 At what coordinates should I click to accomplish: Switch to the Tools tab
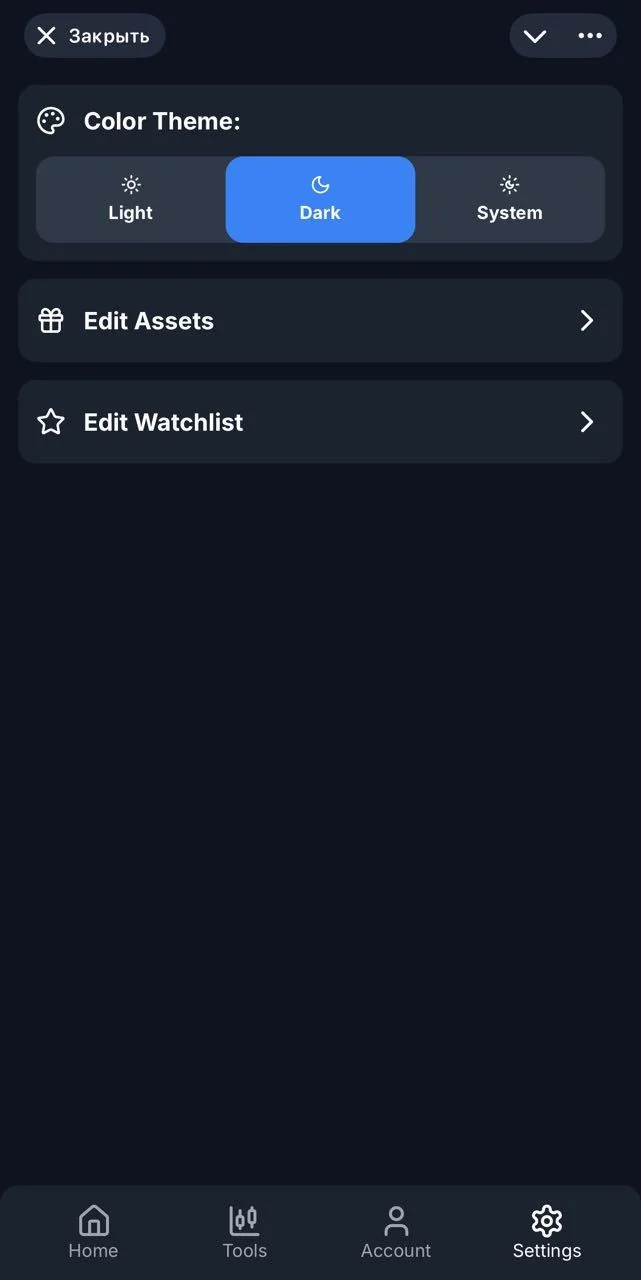(244, 1232)
